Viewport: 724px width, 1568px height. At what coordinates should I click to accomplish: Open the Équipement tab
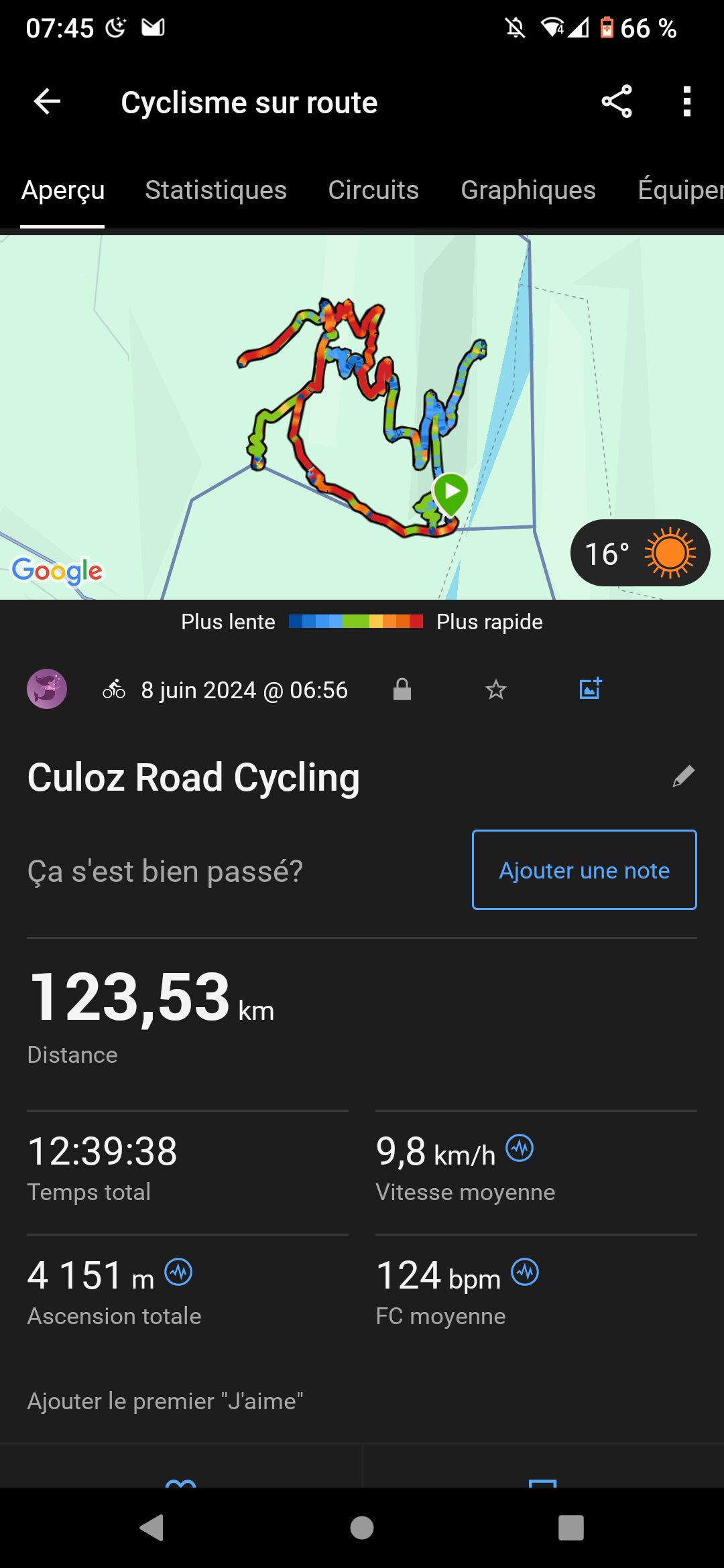[x=680, y=190]
